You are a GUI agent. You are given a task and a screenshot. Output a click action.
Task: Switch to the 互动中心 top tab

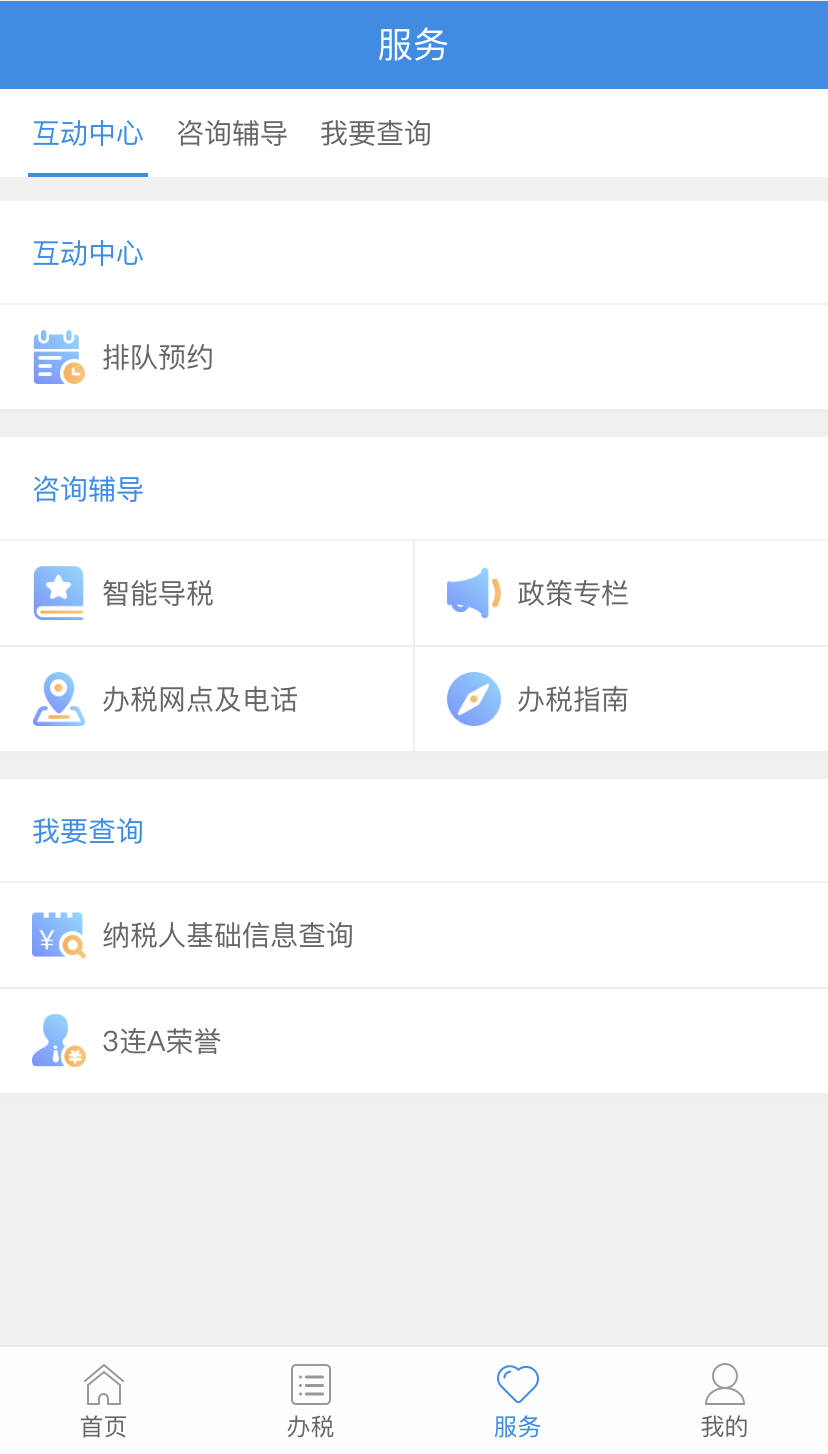point(88,133)
